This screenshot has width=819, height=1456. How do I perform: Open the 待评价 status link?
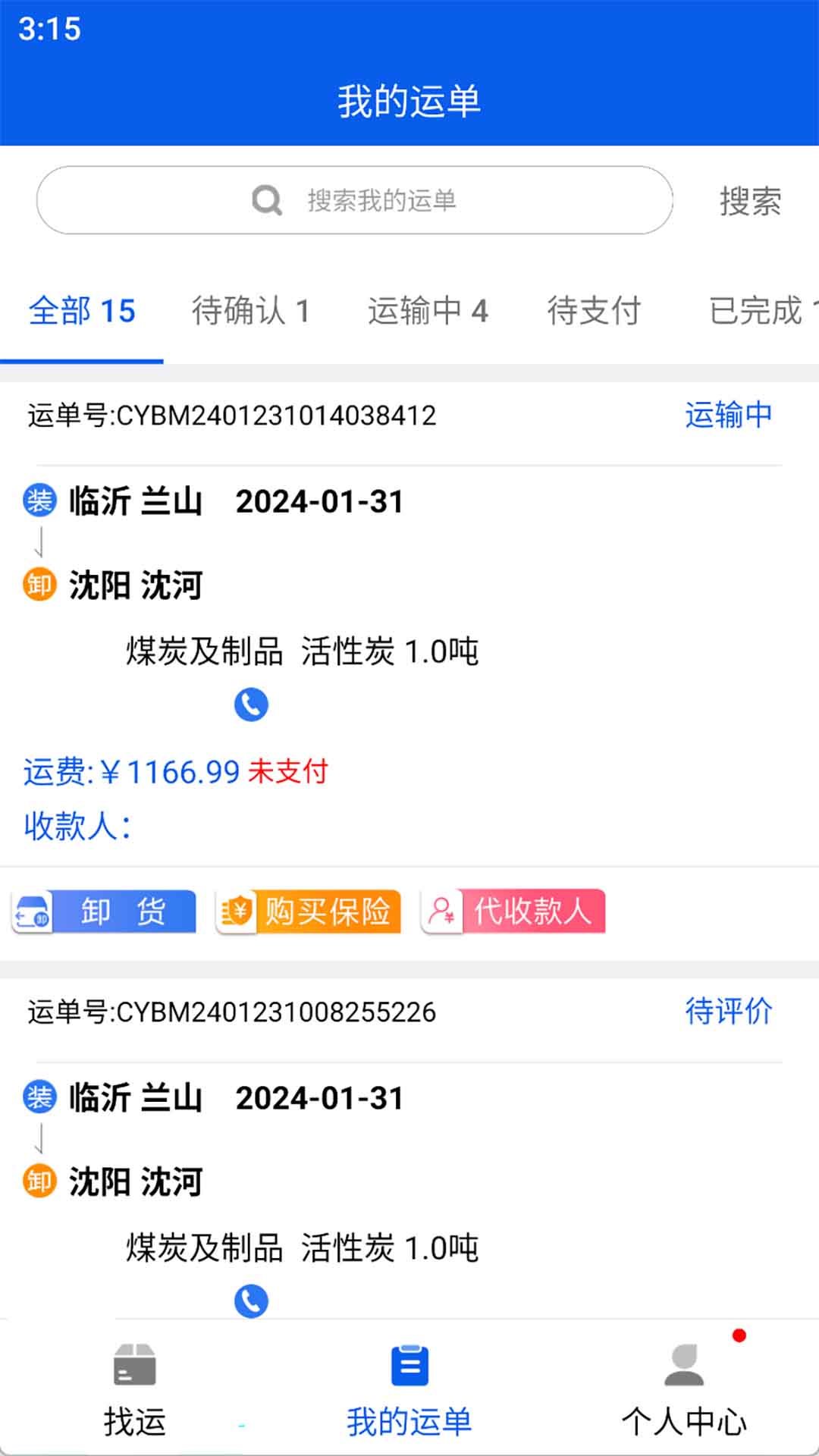[729, 1009]
